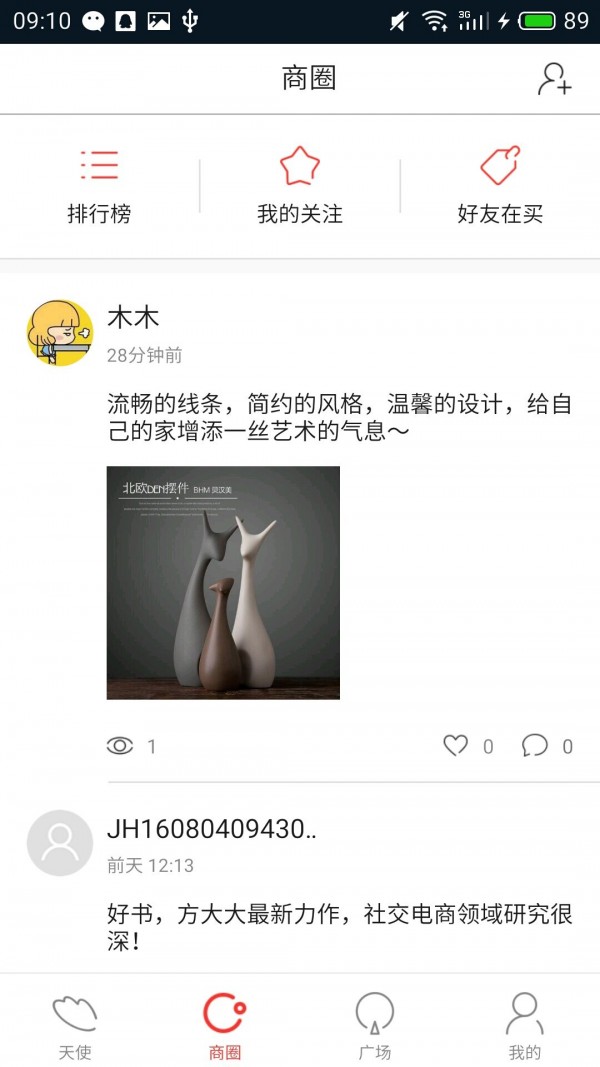The height and width of the screenshot is (1067, 600).
Task: Open JH16080409430's profile avatar
Action: 60,843
